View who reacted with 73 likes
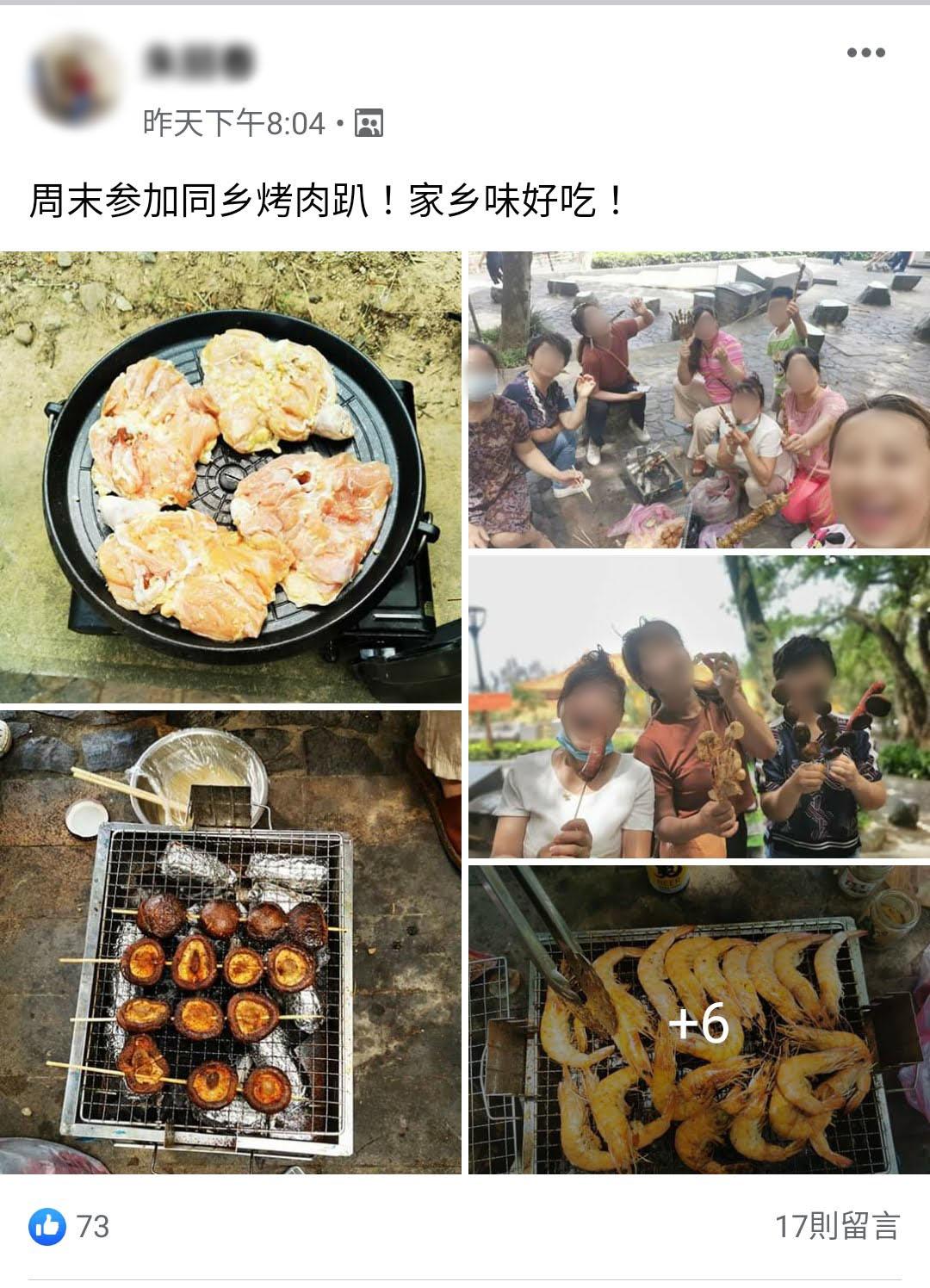The image size is (930, 1288). click(71, 1225)
